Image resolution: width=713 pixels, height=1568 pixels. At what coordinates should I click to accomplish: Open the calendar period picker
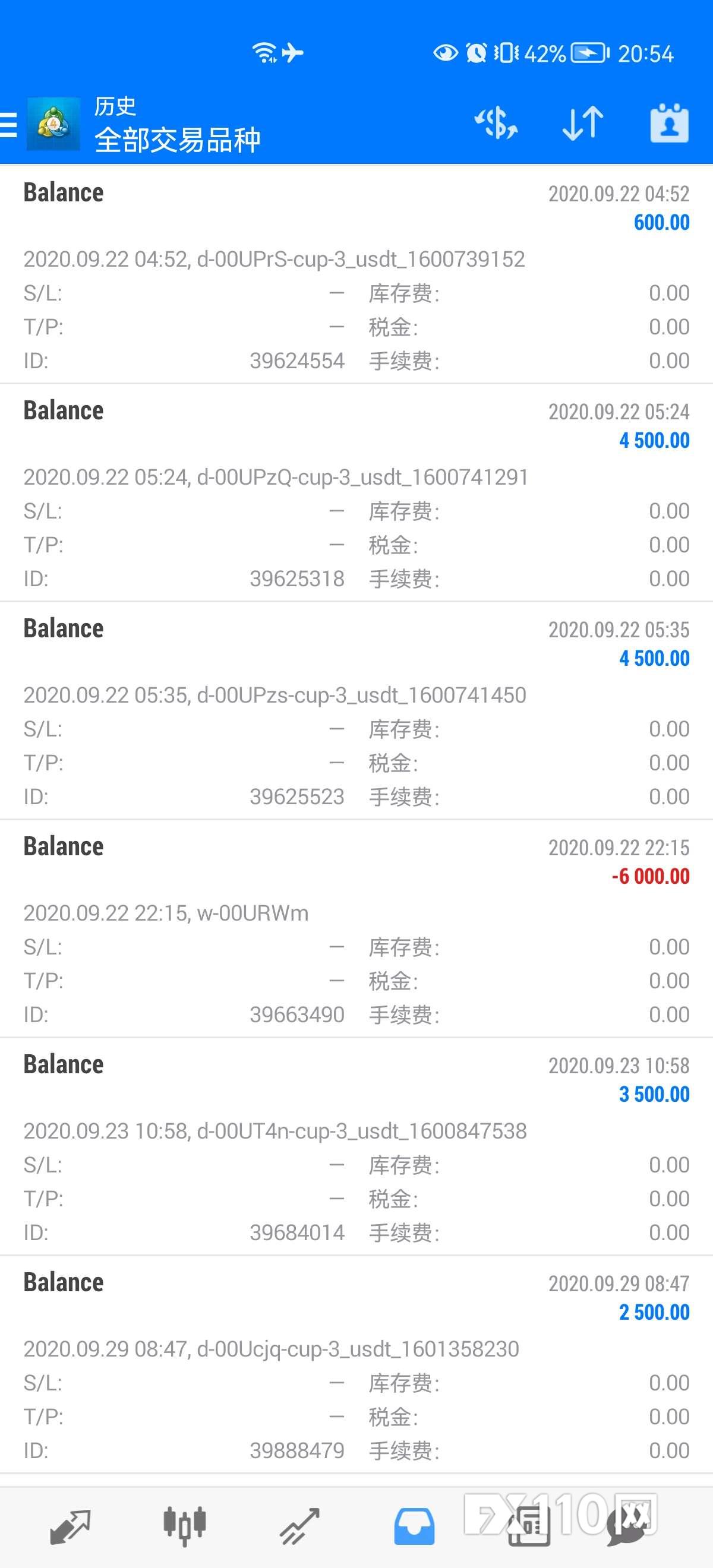(x=669, y=123)
